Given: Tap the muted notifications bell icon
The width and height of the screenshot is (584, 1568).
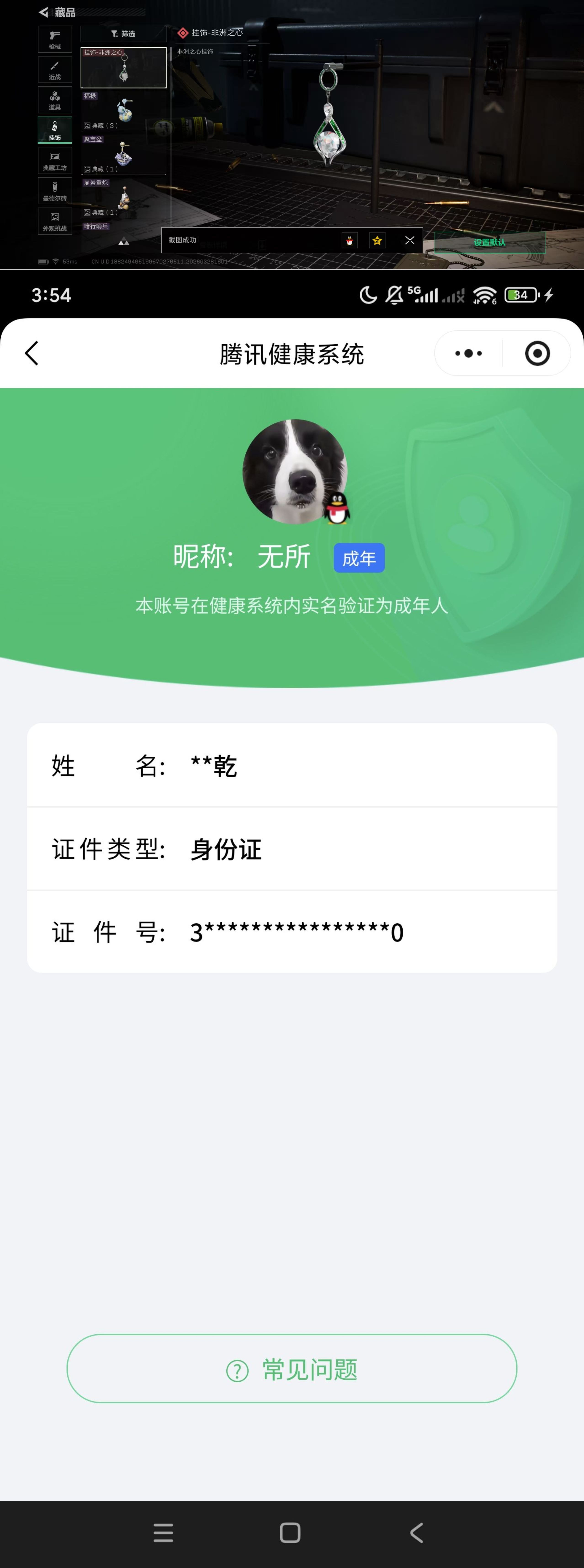Looking at the screenshot, I should click(x=394, y=295).
